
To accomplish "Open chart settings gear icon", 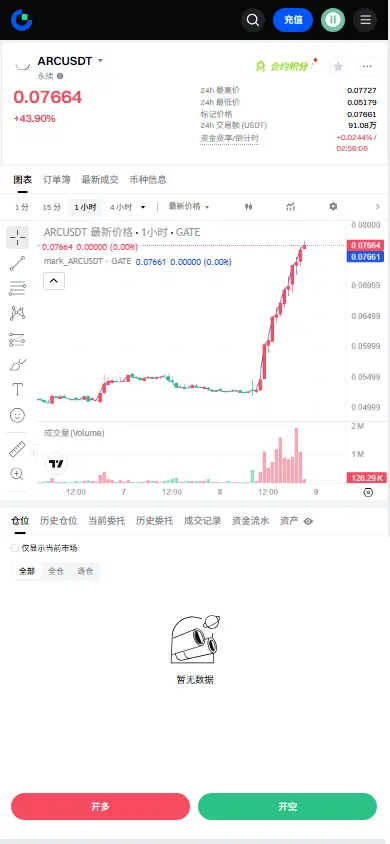I will pos(333,207).
